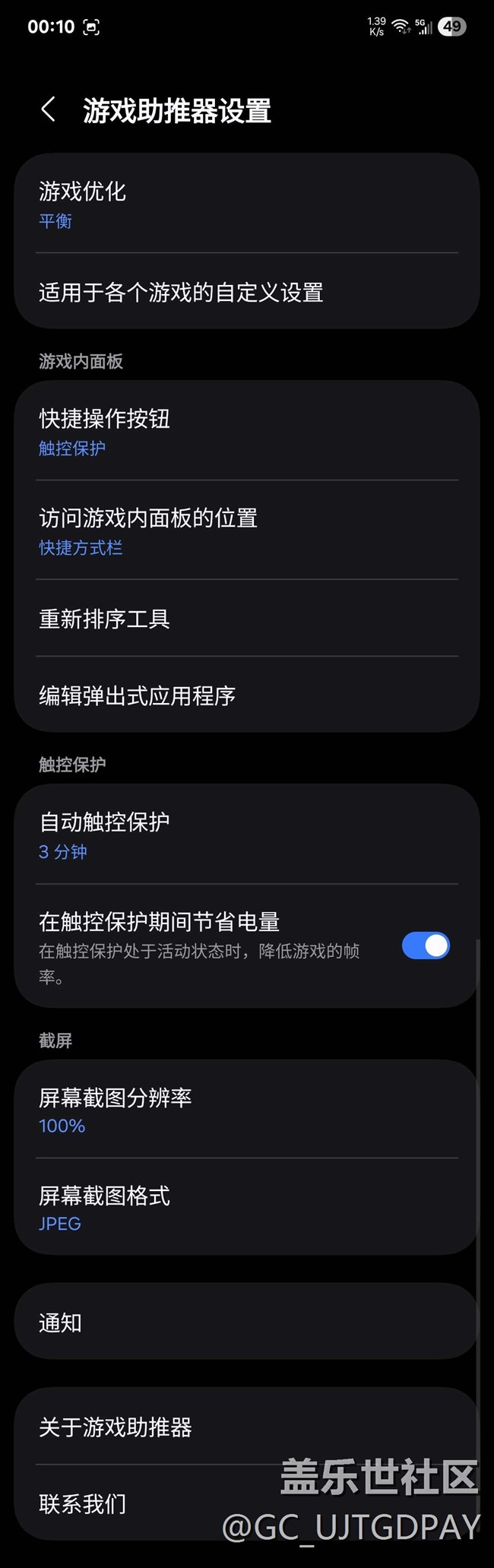Go back from 游戏助推器设置
Screen dimensions: 494x1568
coord(48,109)
